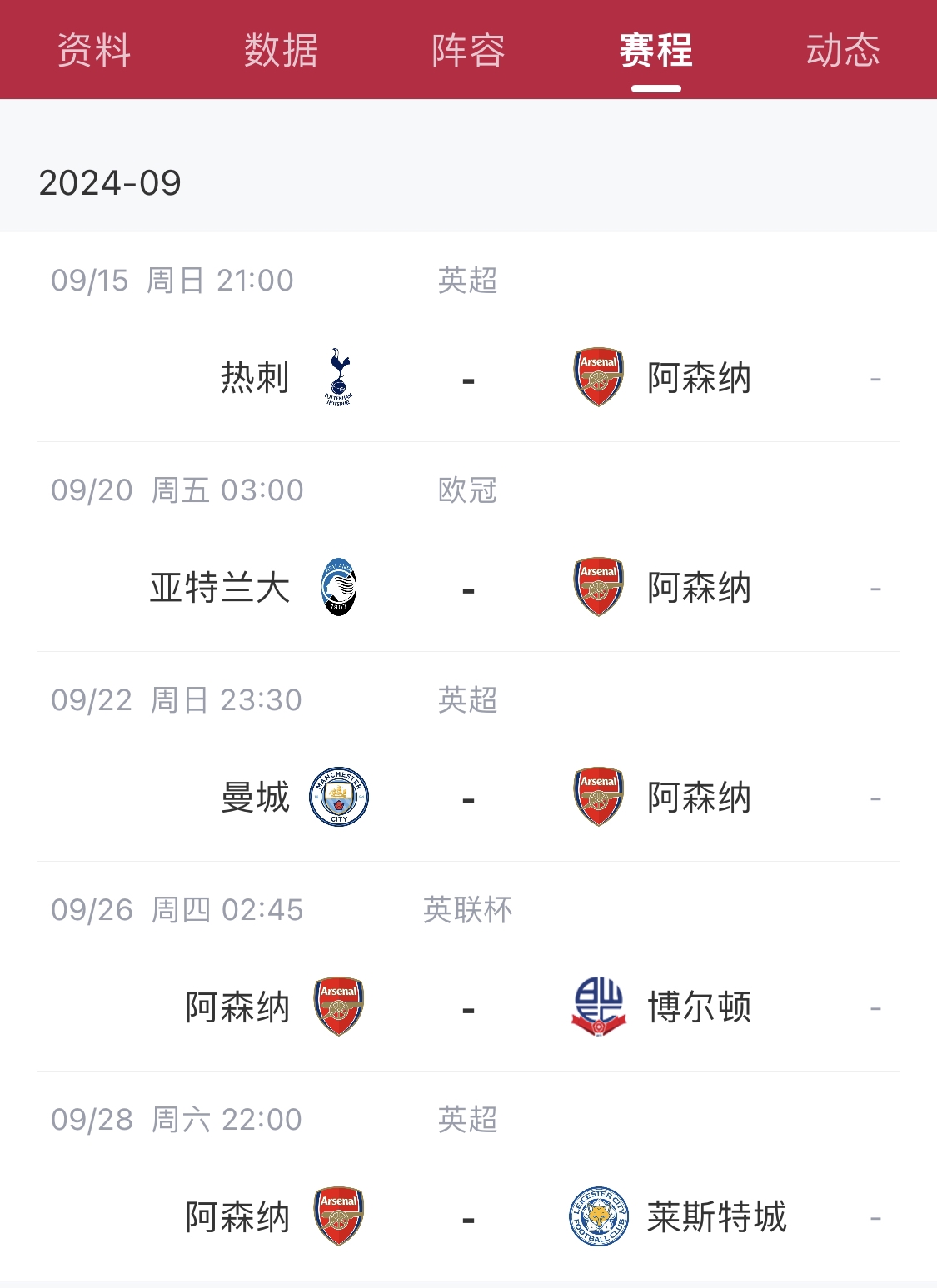Go to the 动态 tab

[x=843, y=50]
